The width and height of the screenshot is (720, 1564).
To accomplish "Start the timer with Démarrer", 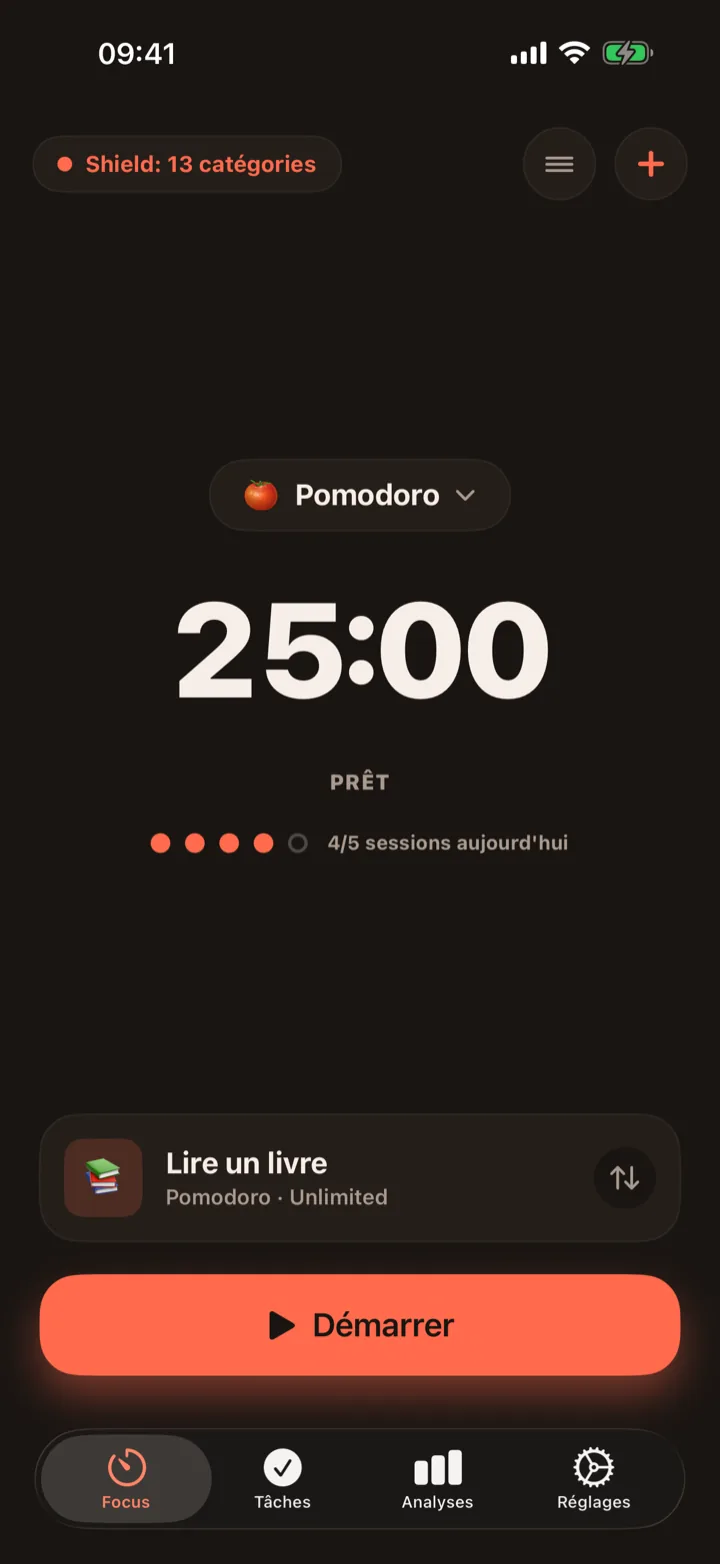I will 360,1325.
